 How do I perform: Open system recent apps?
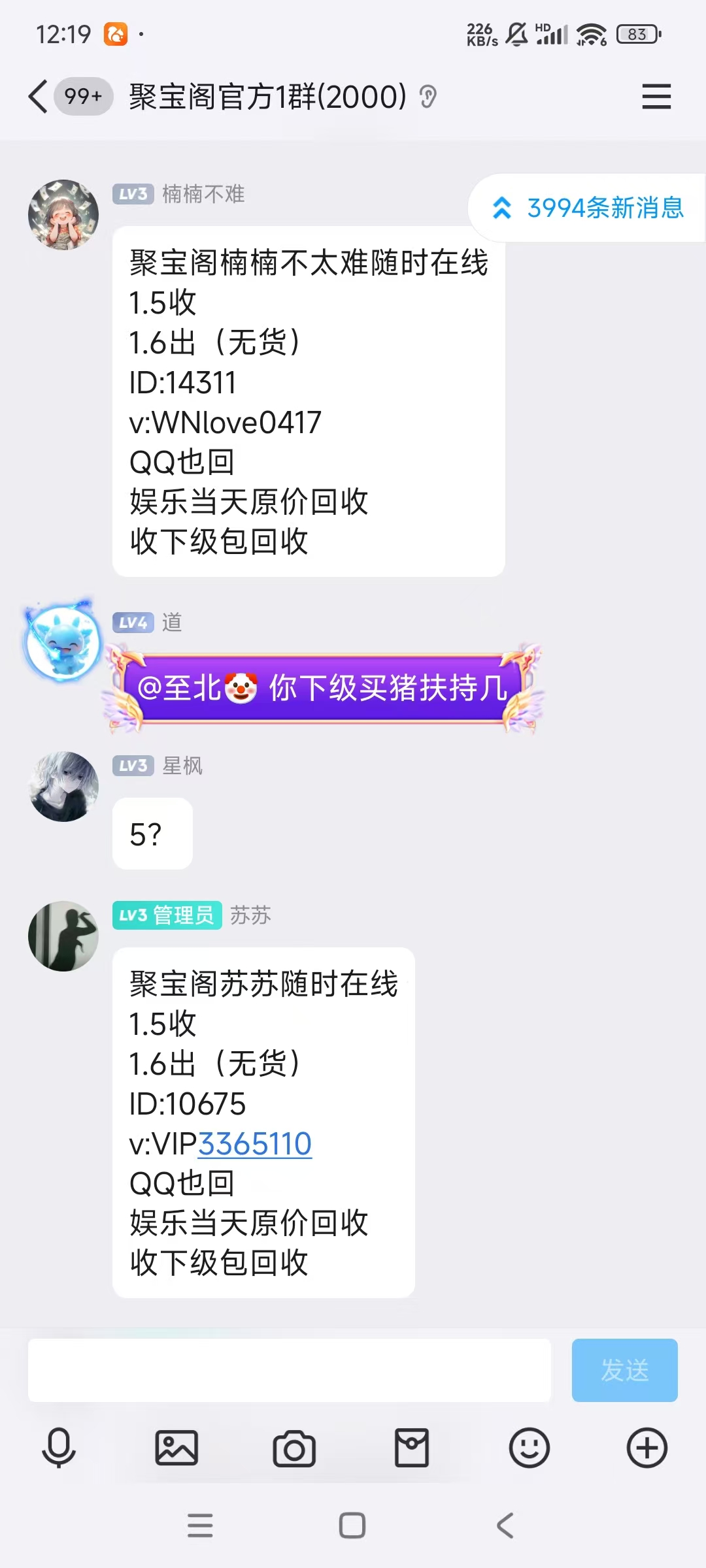click(x=200, y=1526)
